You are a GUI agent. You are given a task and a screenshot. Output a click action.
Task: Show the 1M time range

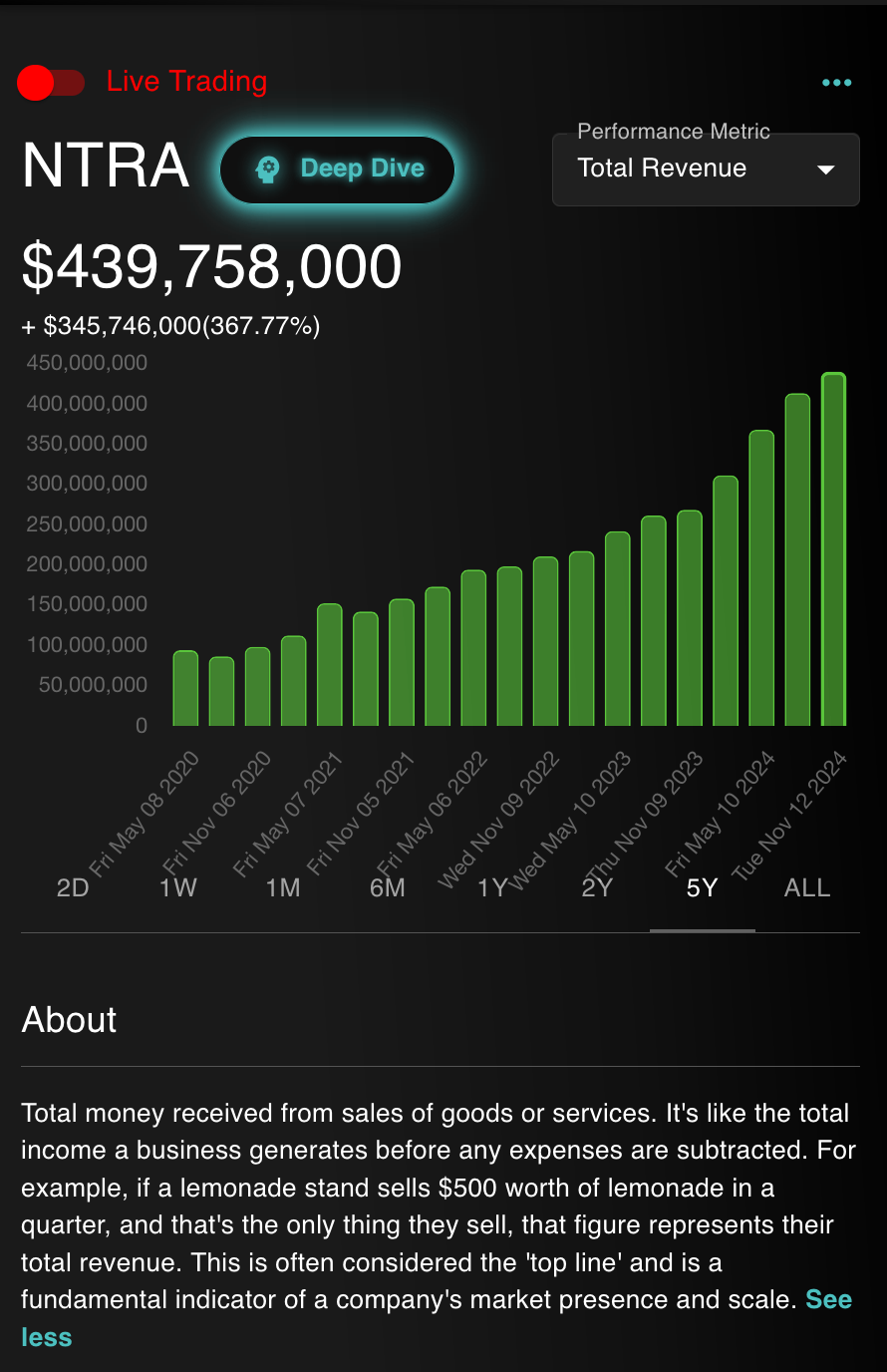tap(283, 887)
